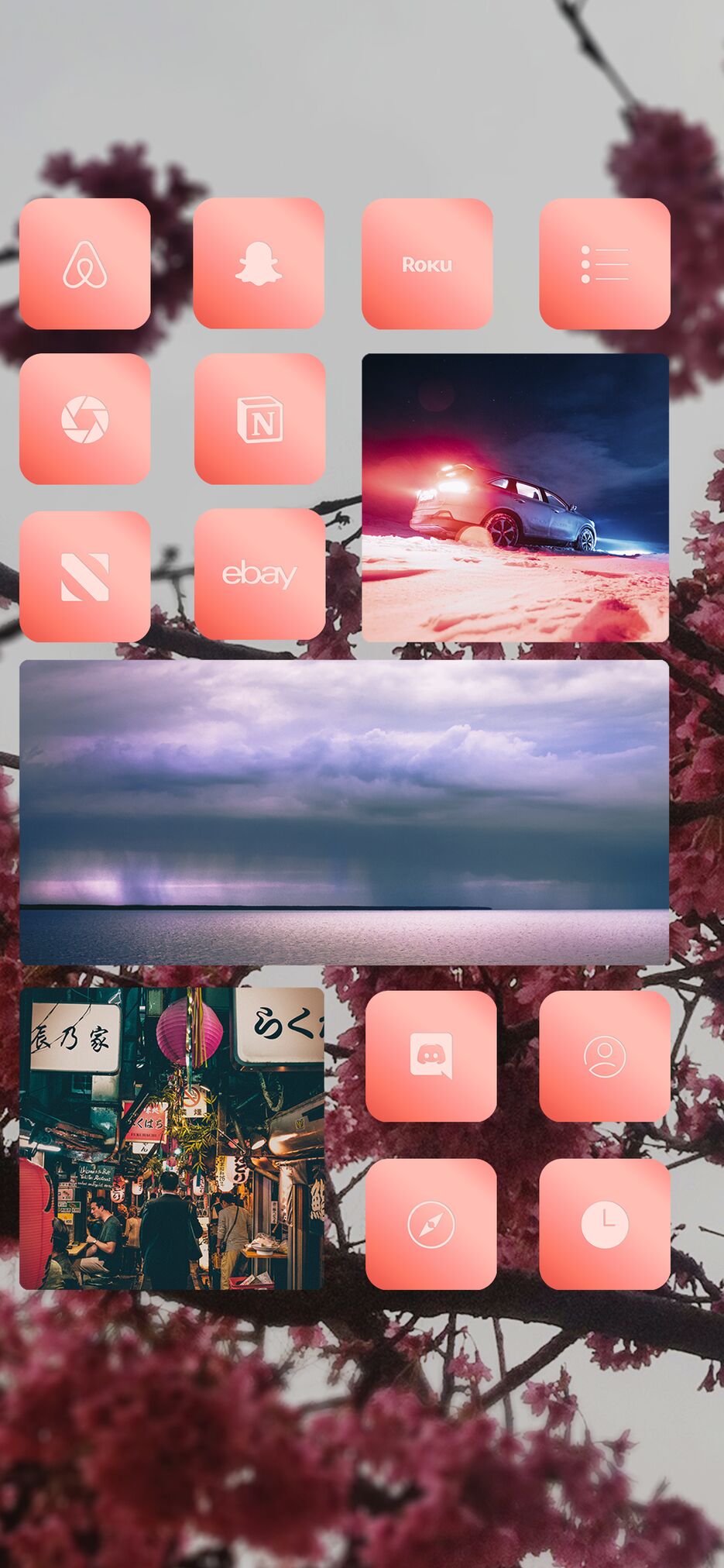Open the Airbnb app
724x1568 pixels.
pos(84,264)
